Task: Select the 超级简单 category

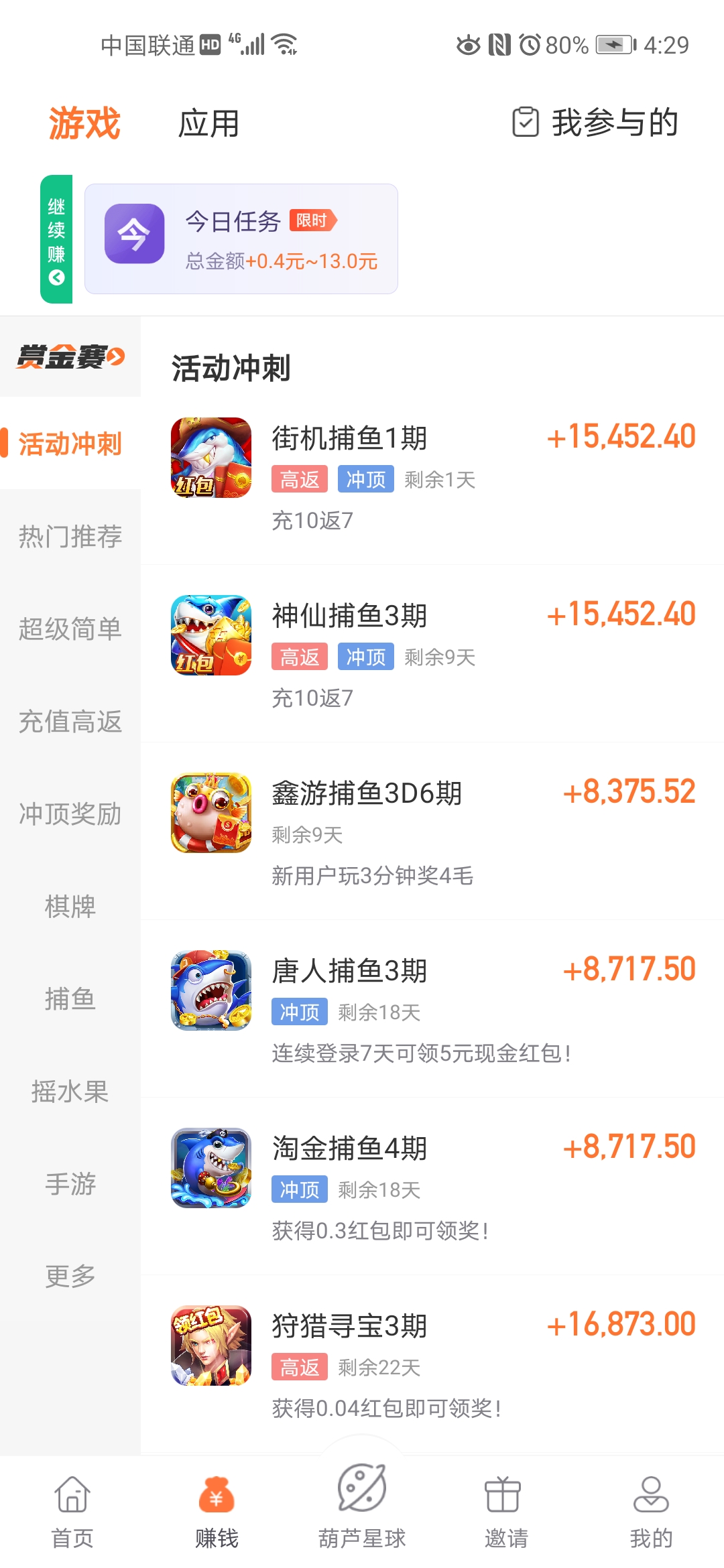Action: coord(70,629)
